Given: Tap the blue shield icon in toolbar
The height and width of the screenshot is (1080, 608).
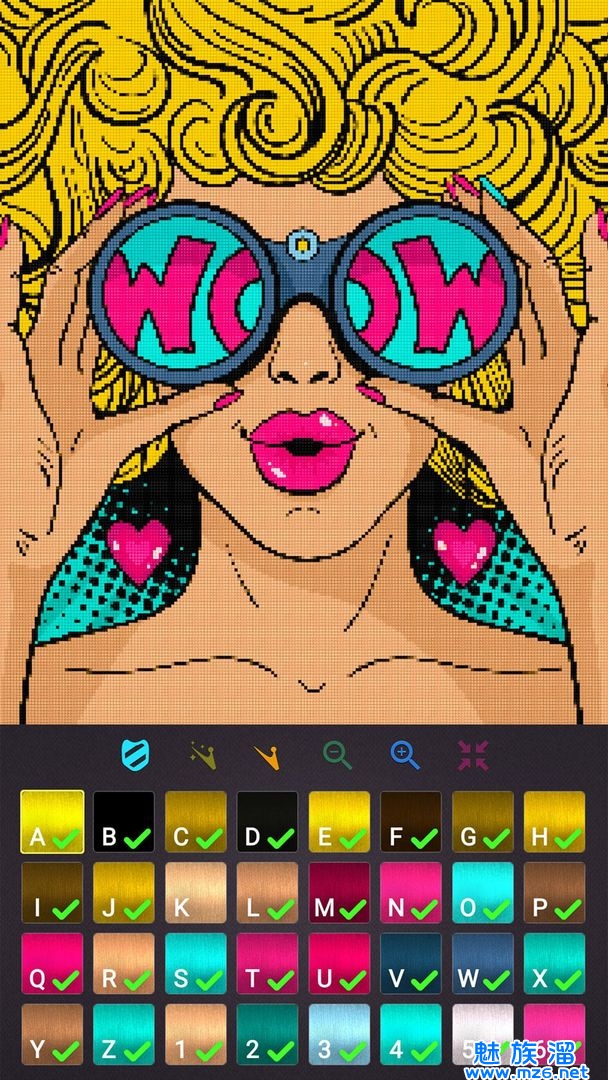Looking at the screenshot, I should tap(134, 754).
